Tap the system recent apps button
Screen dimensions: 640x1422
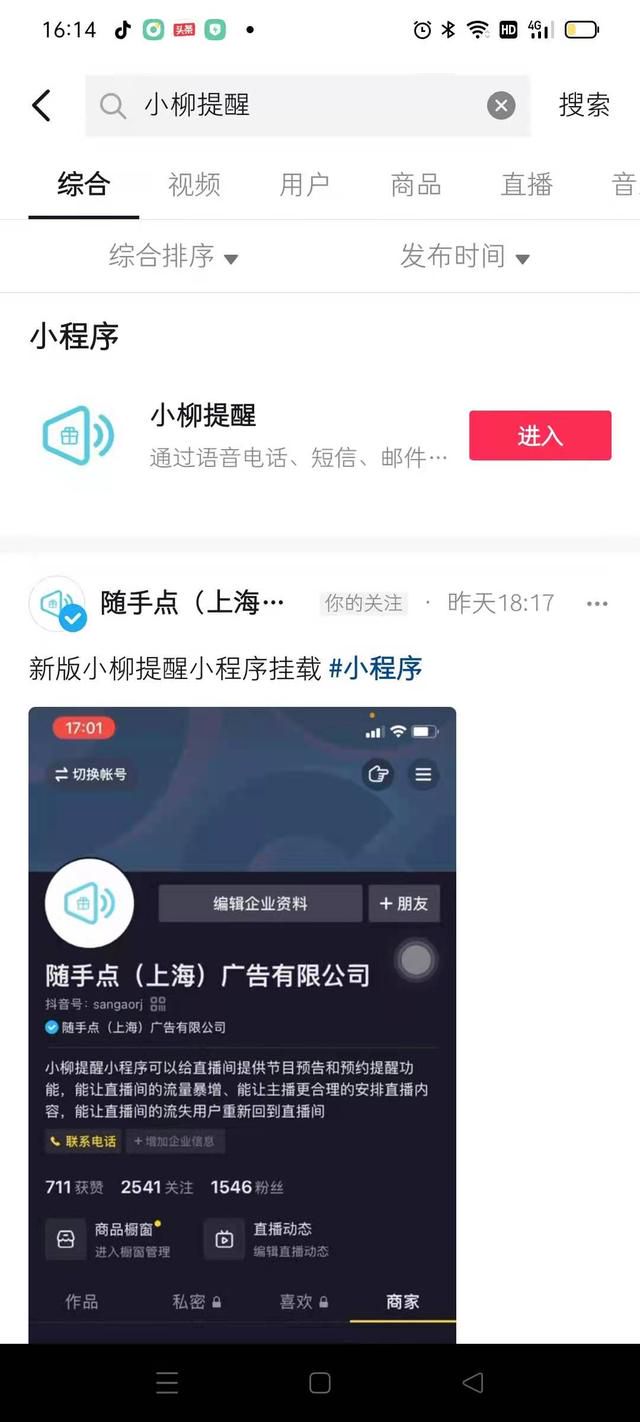167,1383
